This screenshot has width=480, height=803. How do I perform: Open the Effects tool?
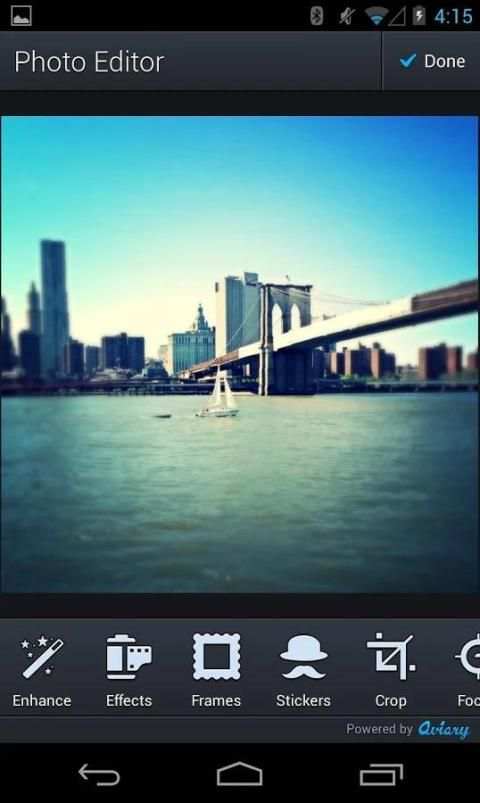129,670
